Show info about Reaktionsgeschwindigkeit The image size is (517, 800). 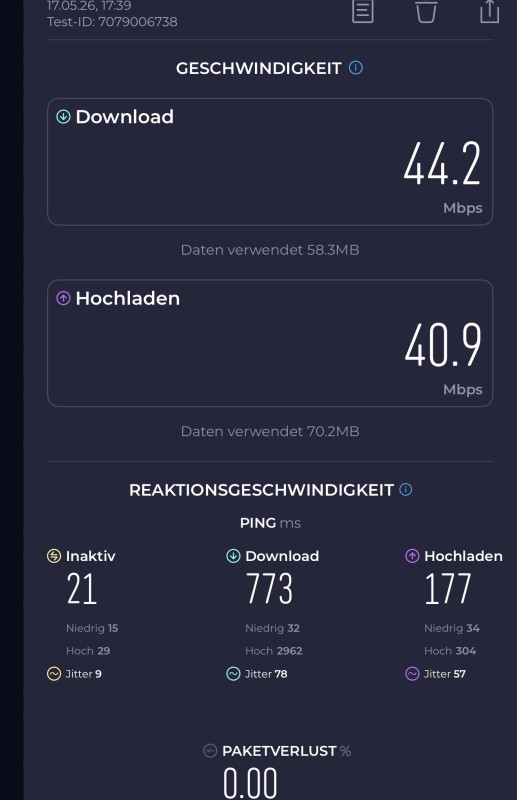coord(406,490)
